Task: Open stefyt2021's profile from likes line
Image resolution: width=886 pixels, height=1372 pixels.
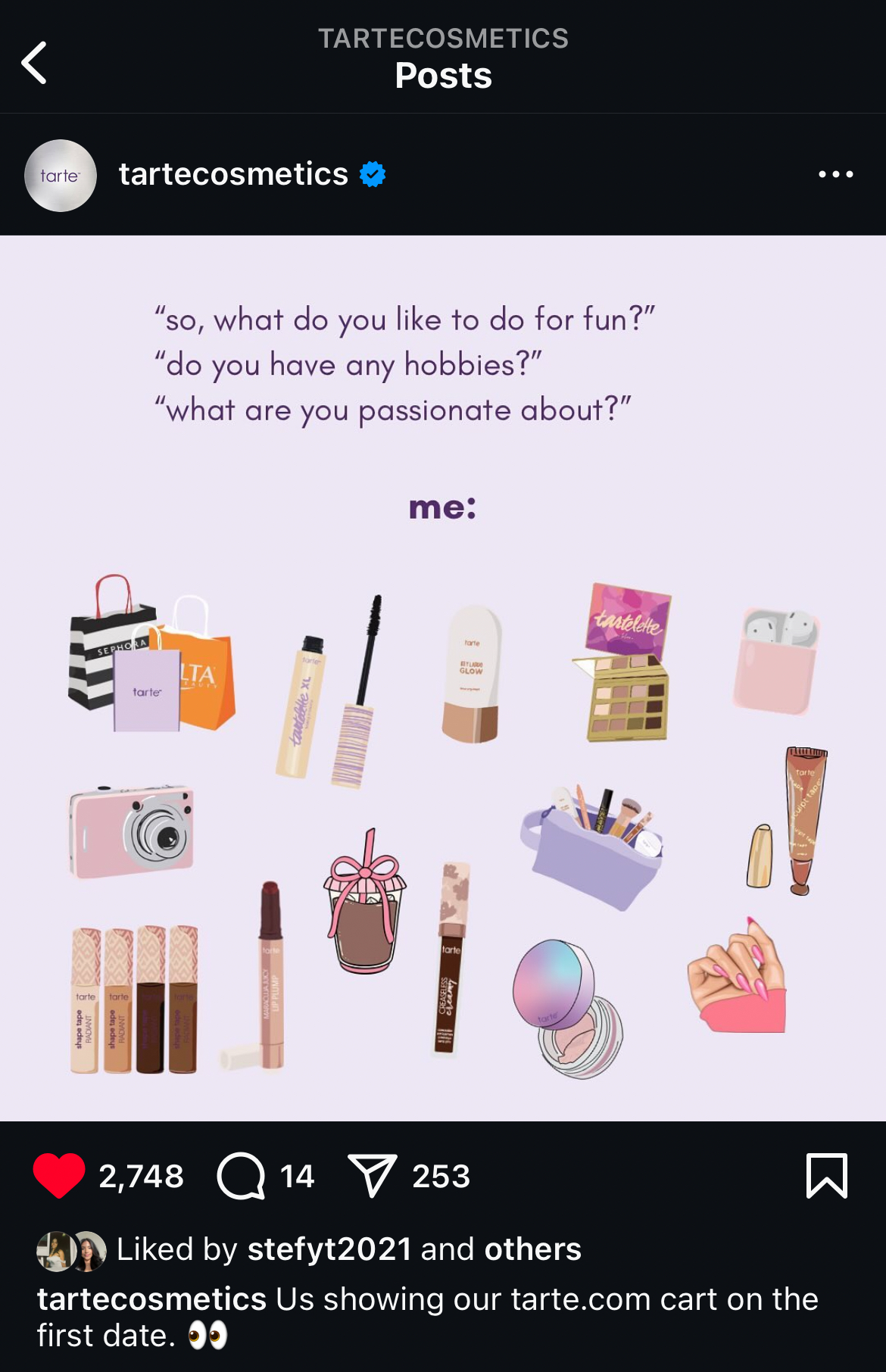Action: [x=329, y=1249]
